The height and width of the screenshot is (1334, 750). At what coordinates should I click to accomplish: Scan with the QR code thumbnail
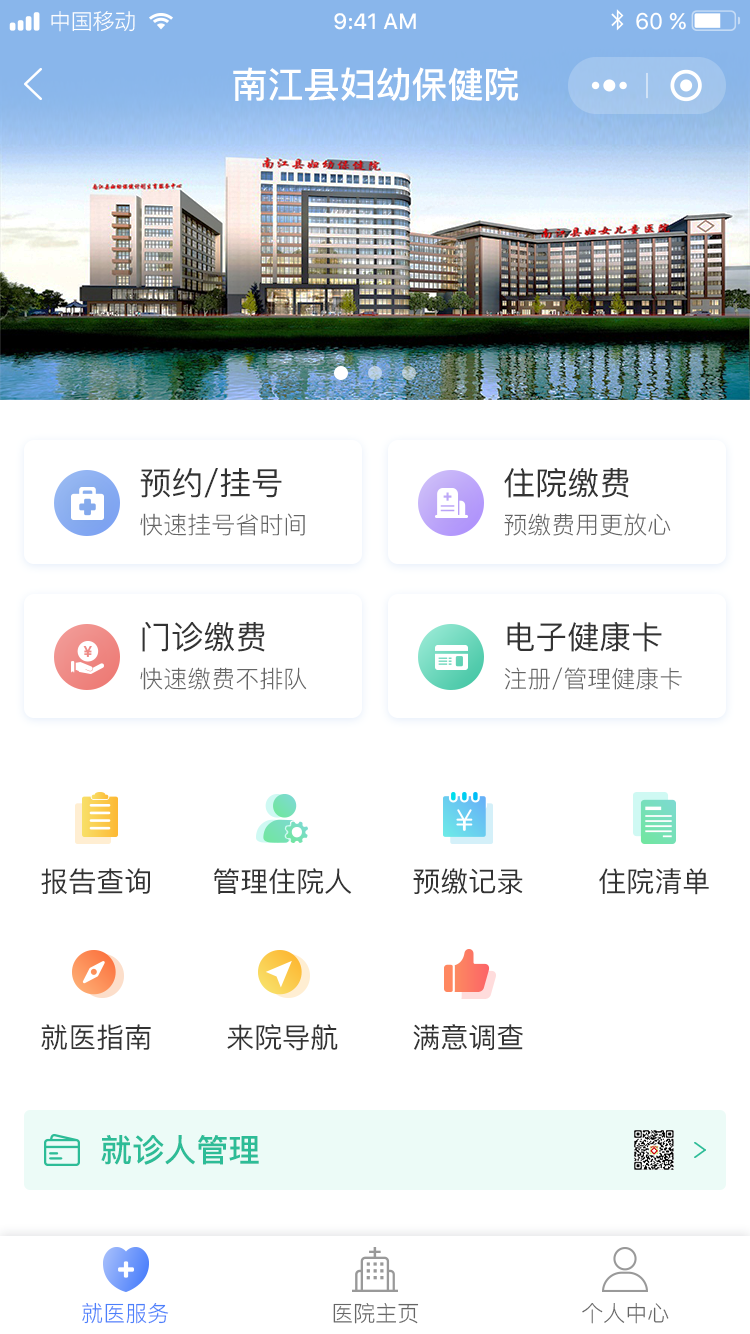coord(652,1150)
